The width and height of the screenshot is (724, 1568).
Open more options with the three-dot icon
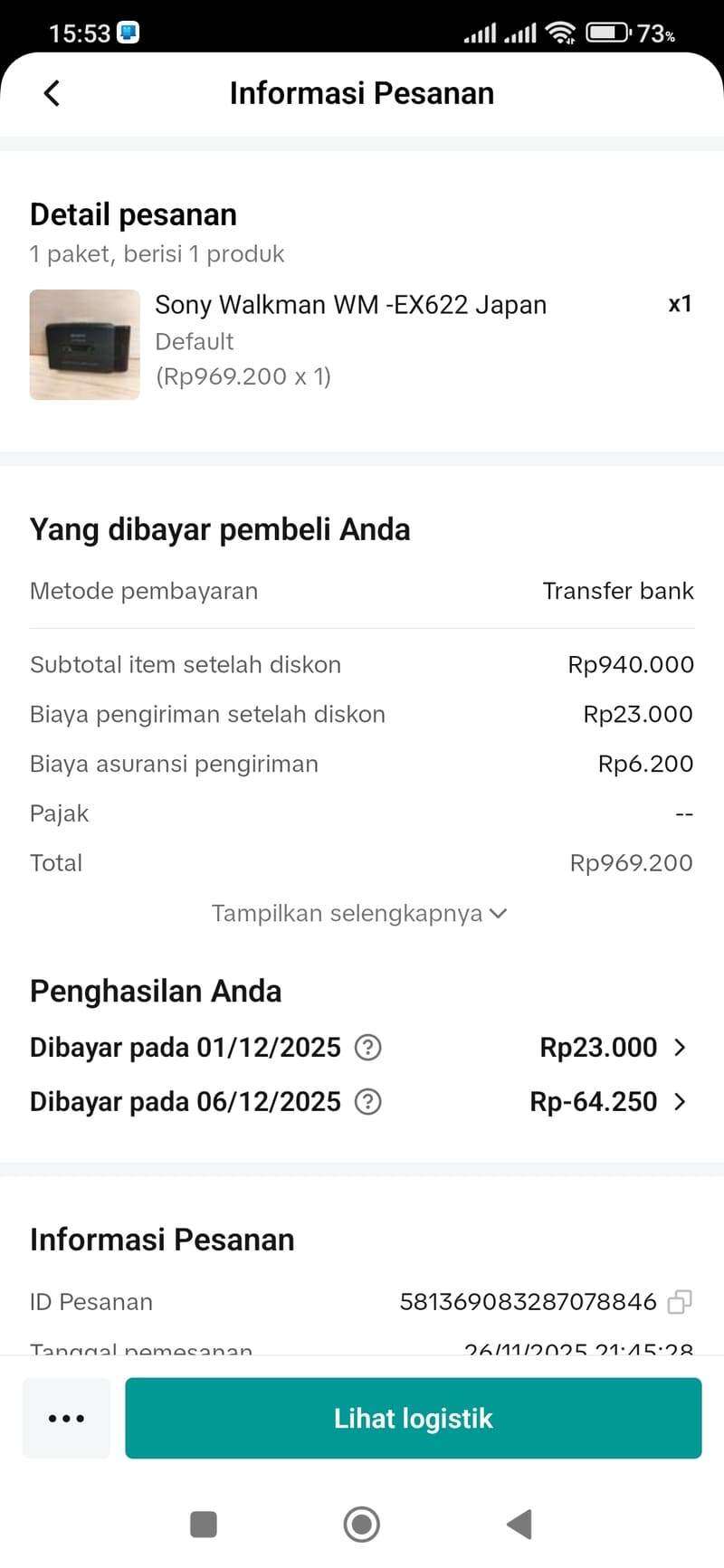pyautogui.click(x=65, y=1418)
